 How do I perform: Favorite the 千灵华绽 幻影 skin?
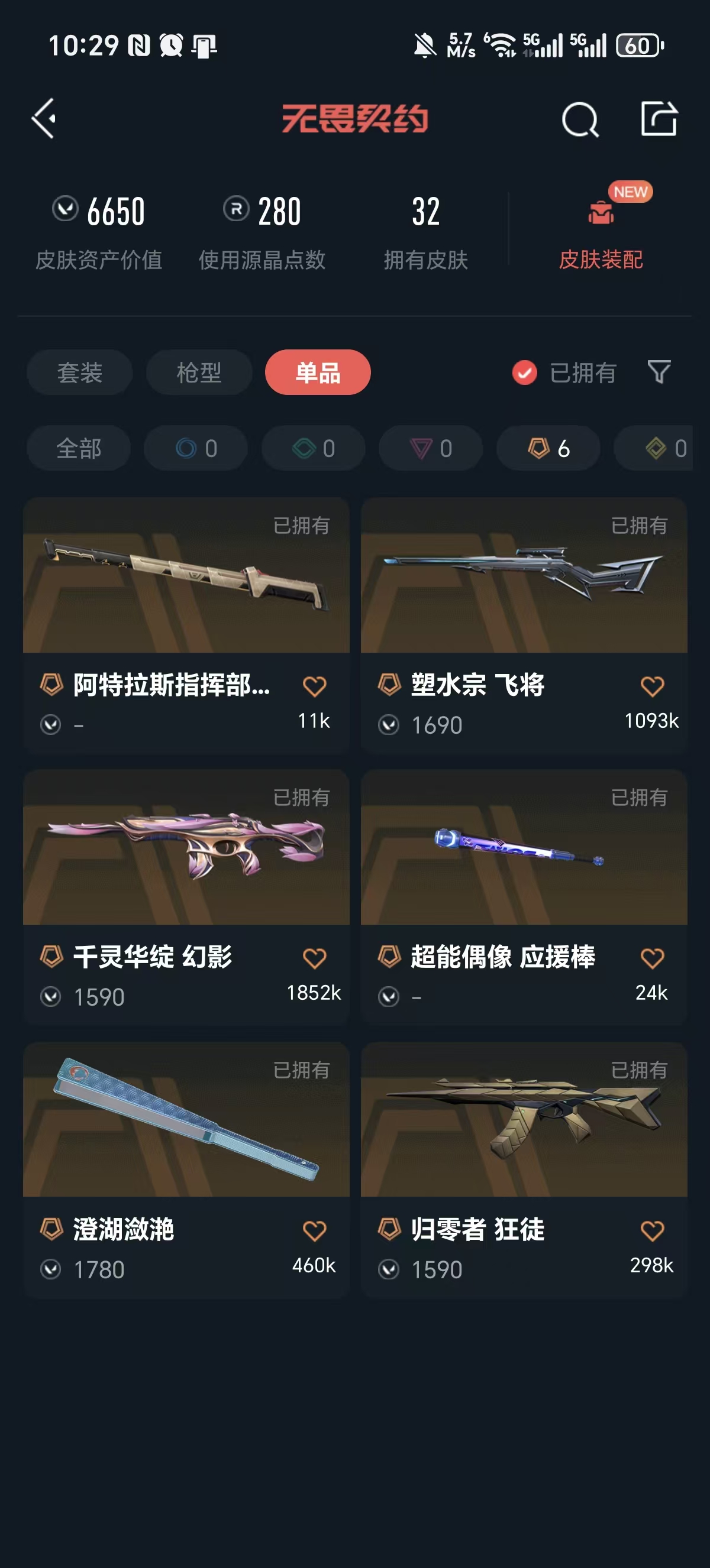pyautogui.click(x=314, y=958)
